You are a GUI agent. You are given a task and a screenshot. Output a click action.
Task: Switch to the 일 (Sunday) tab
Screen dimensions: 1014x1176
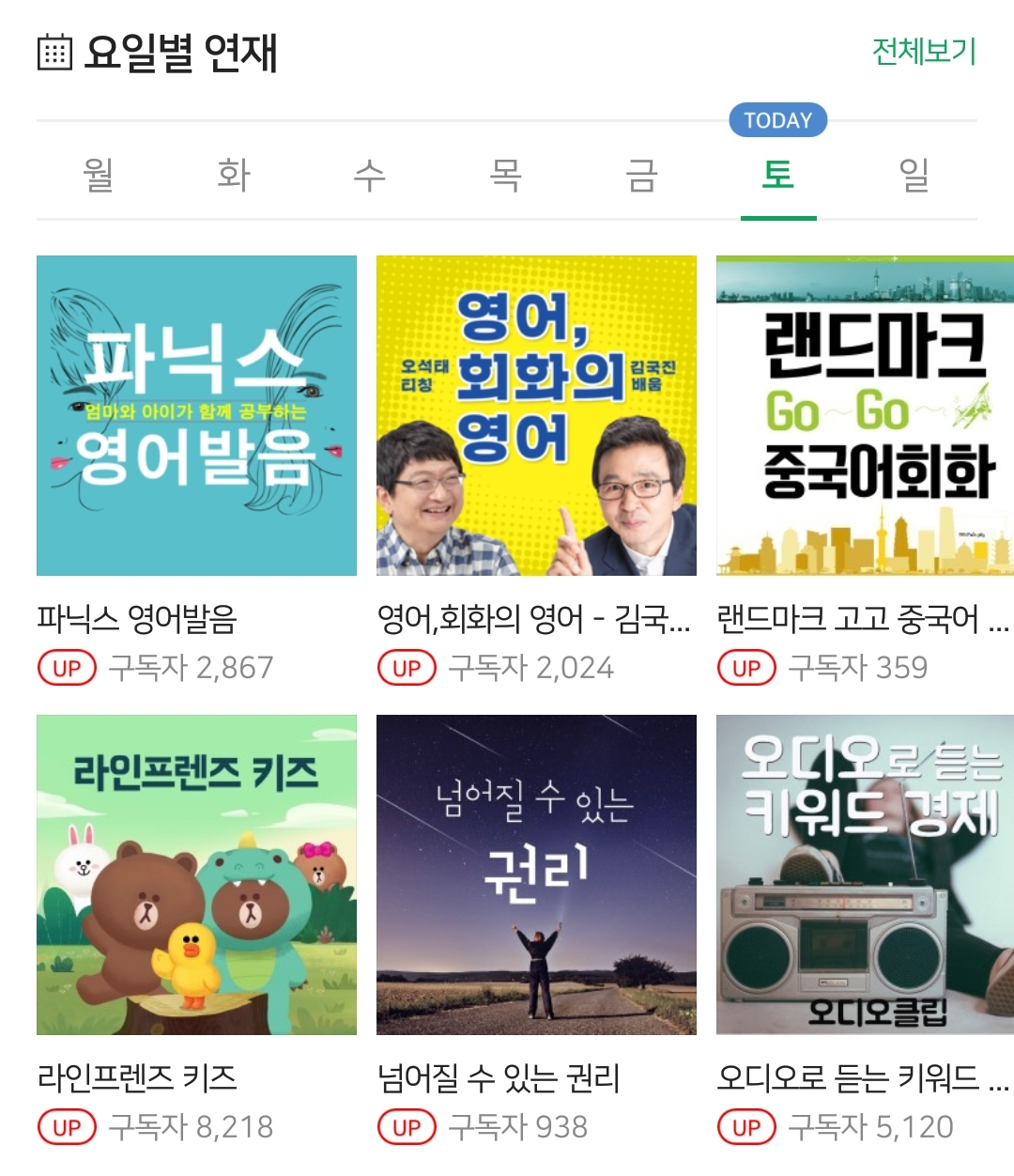(x=914, y=175)
